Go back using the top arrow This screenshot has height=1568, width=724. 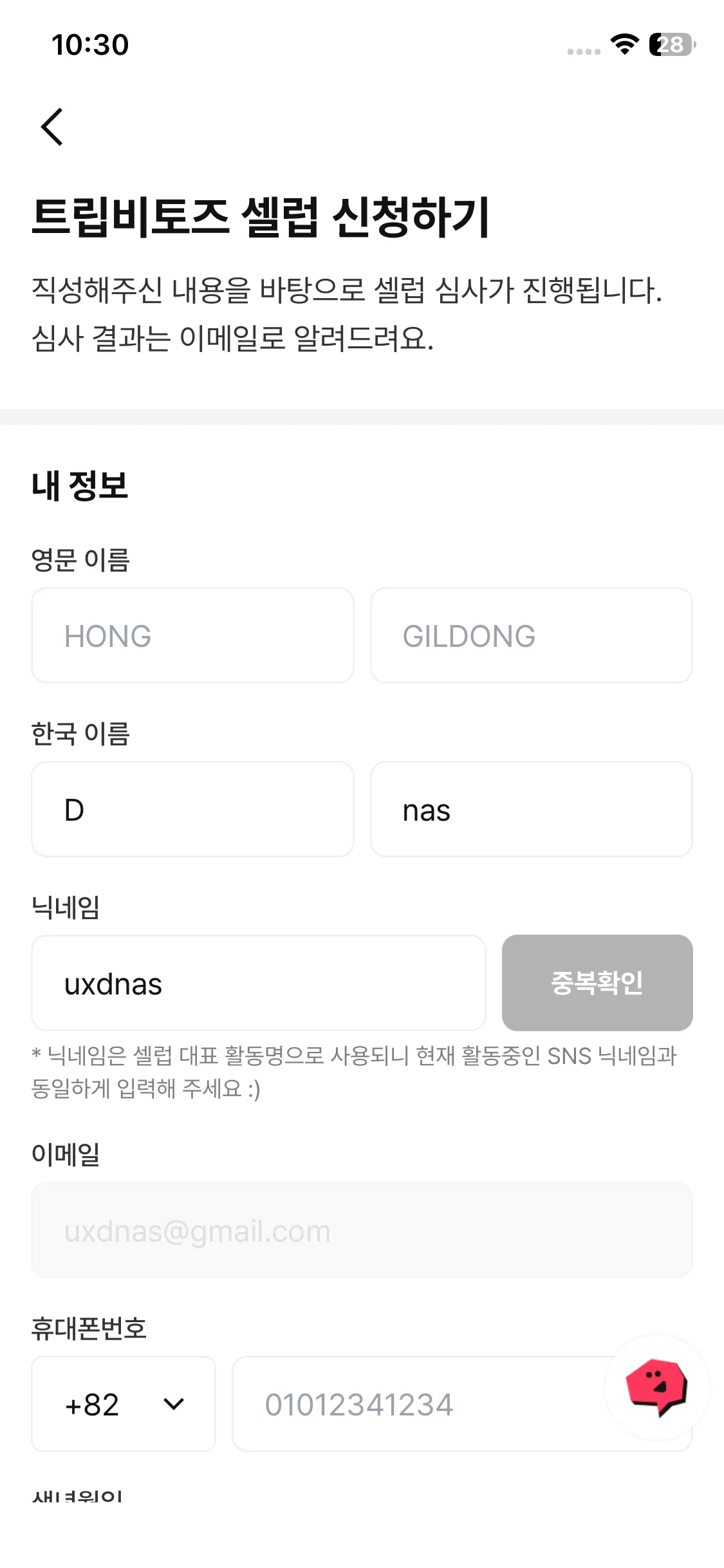[x=51, y=127]
